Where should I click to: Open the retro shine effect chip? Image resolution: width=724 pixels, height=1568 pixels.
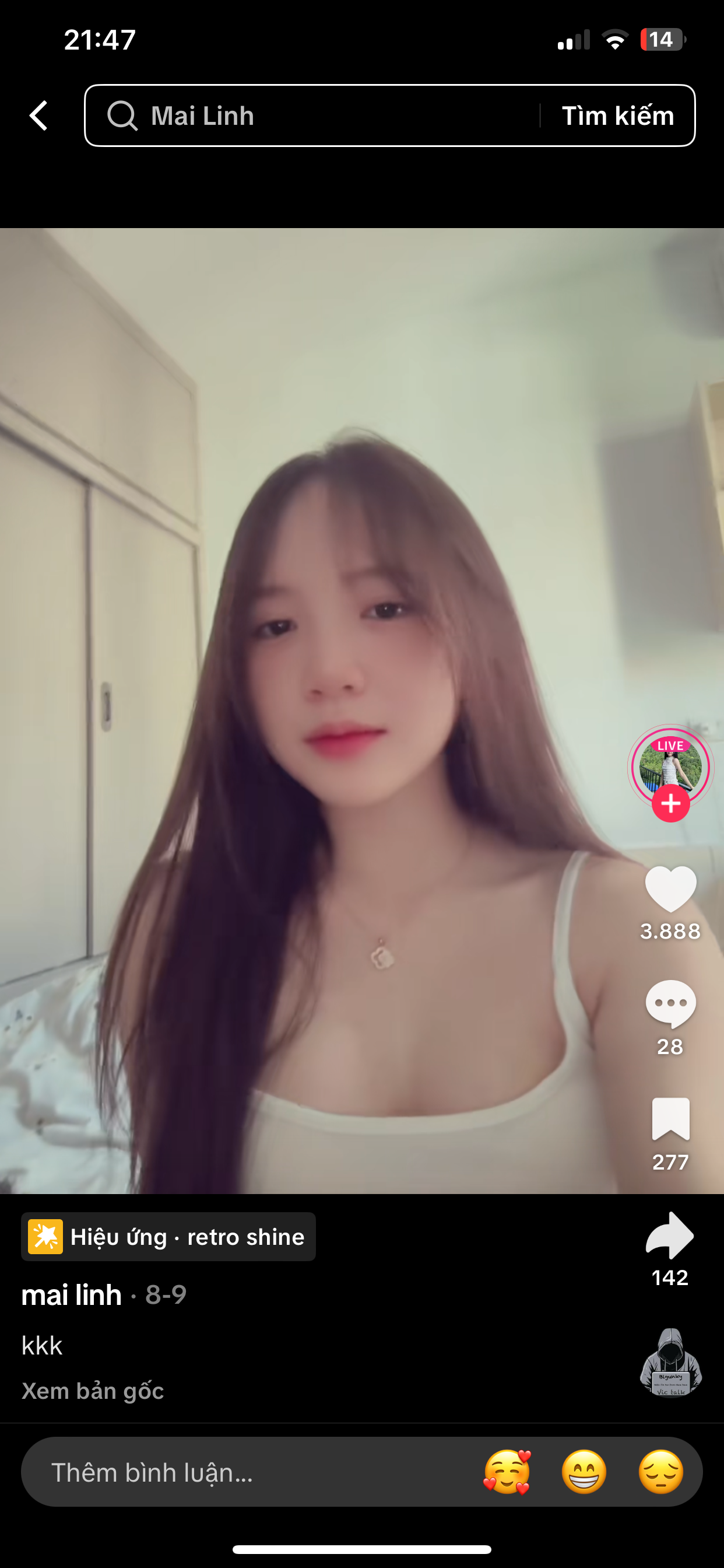pyautogui.click(x=168, y=1237)
